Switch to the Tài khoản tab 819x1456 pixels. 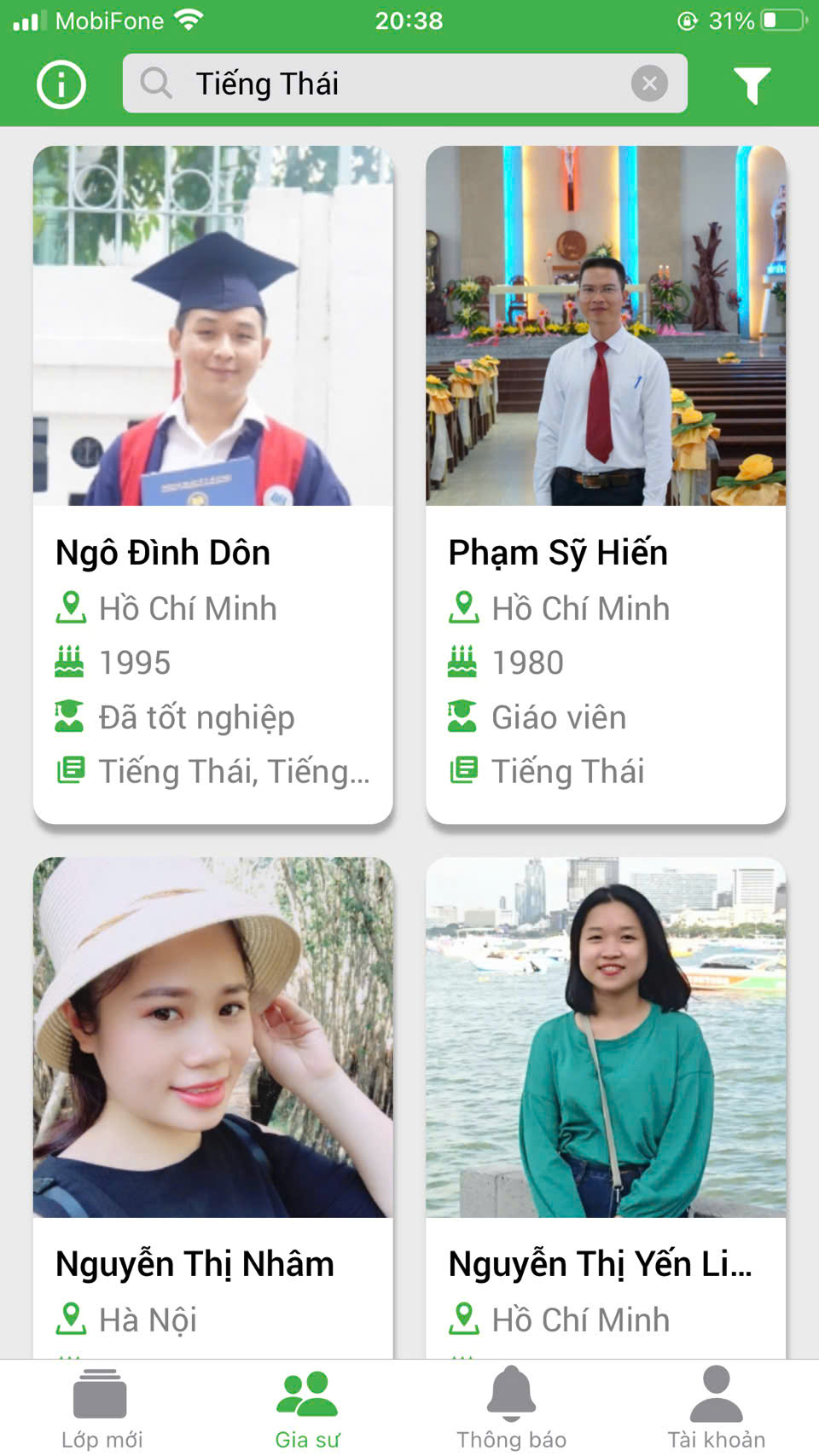click(x=717, y=1408)
